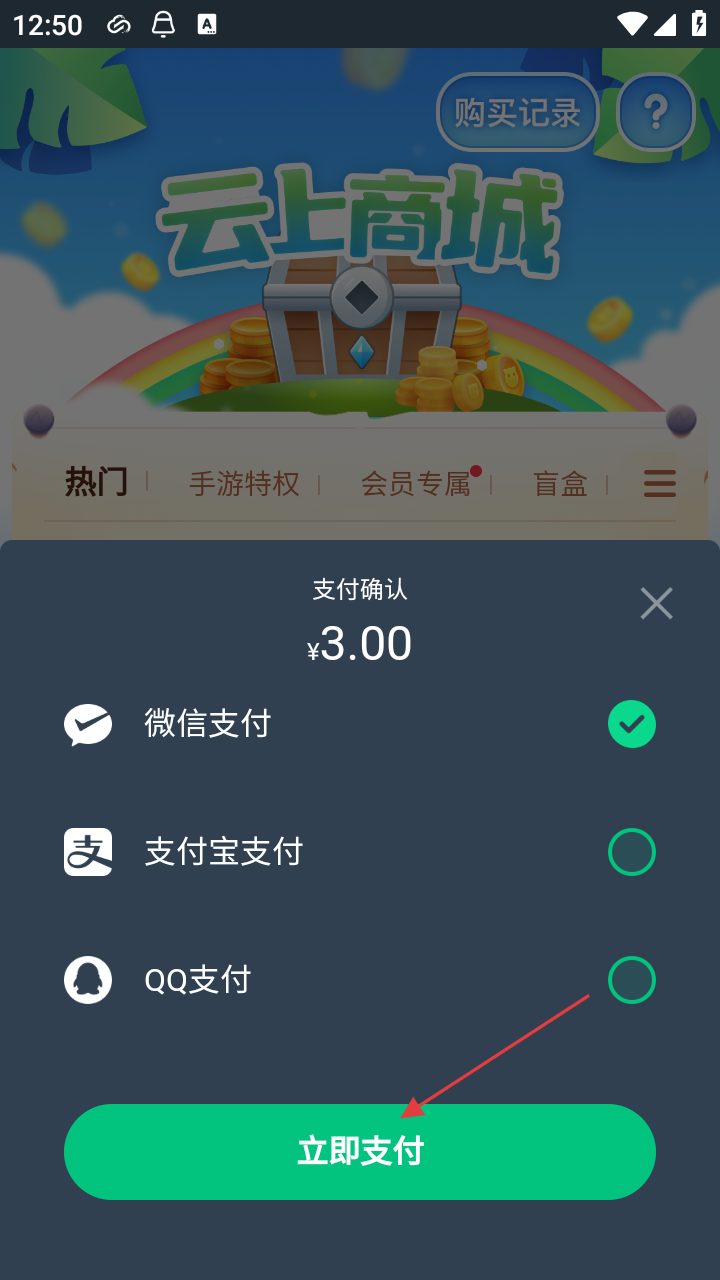Pick QQ支付 as payment method
The width and height of the screenshot is (720, 1280).
click(x=631, y=980)
